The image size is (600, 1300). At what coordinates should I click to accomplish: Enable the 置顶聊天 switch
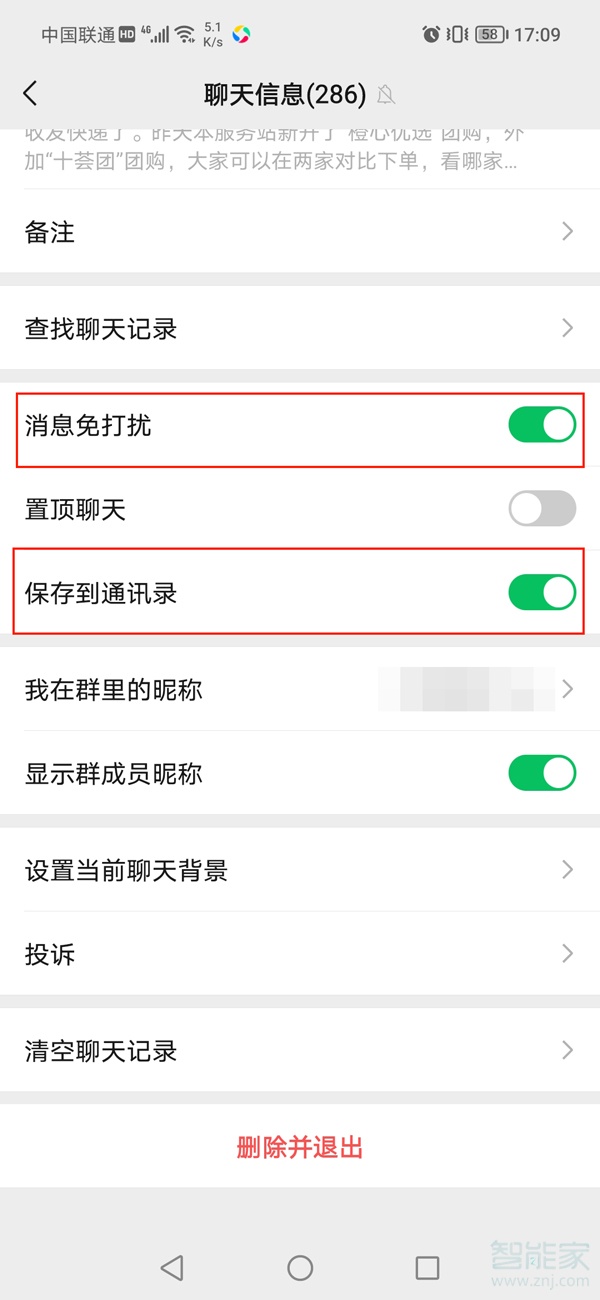click(542, 509)
